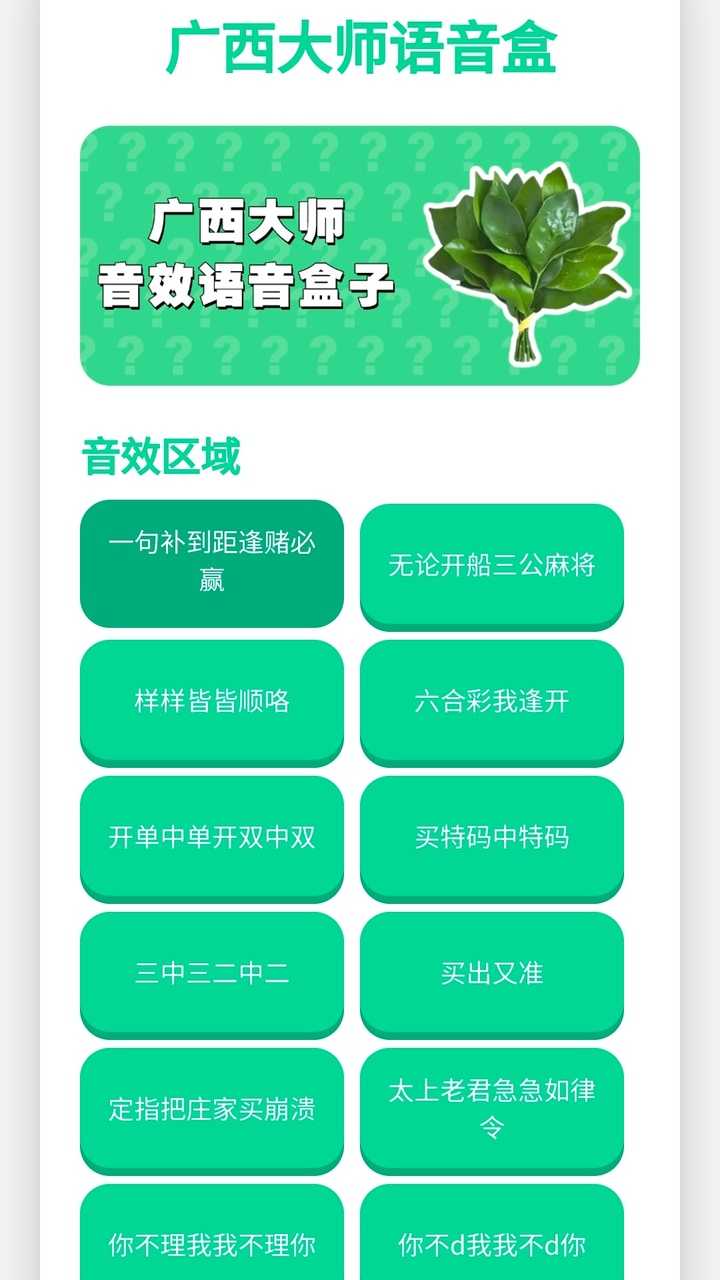Play the sound 一句补到距逢赌必赢

(212, 563)
